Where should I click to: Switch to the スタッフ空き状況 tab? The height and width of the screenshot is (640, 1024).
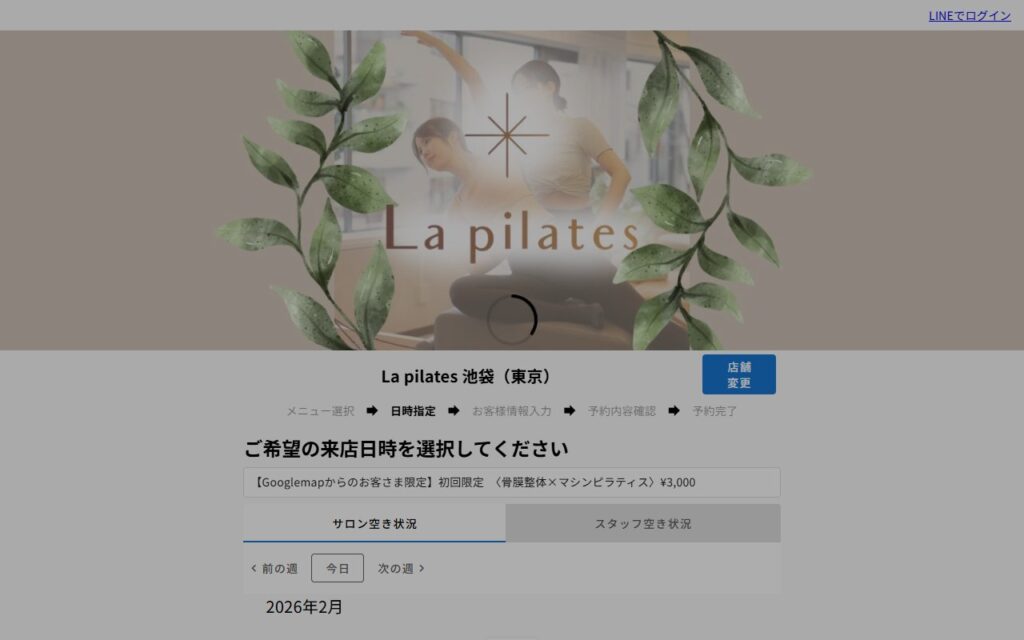642,523
